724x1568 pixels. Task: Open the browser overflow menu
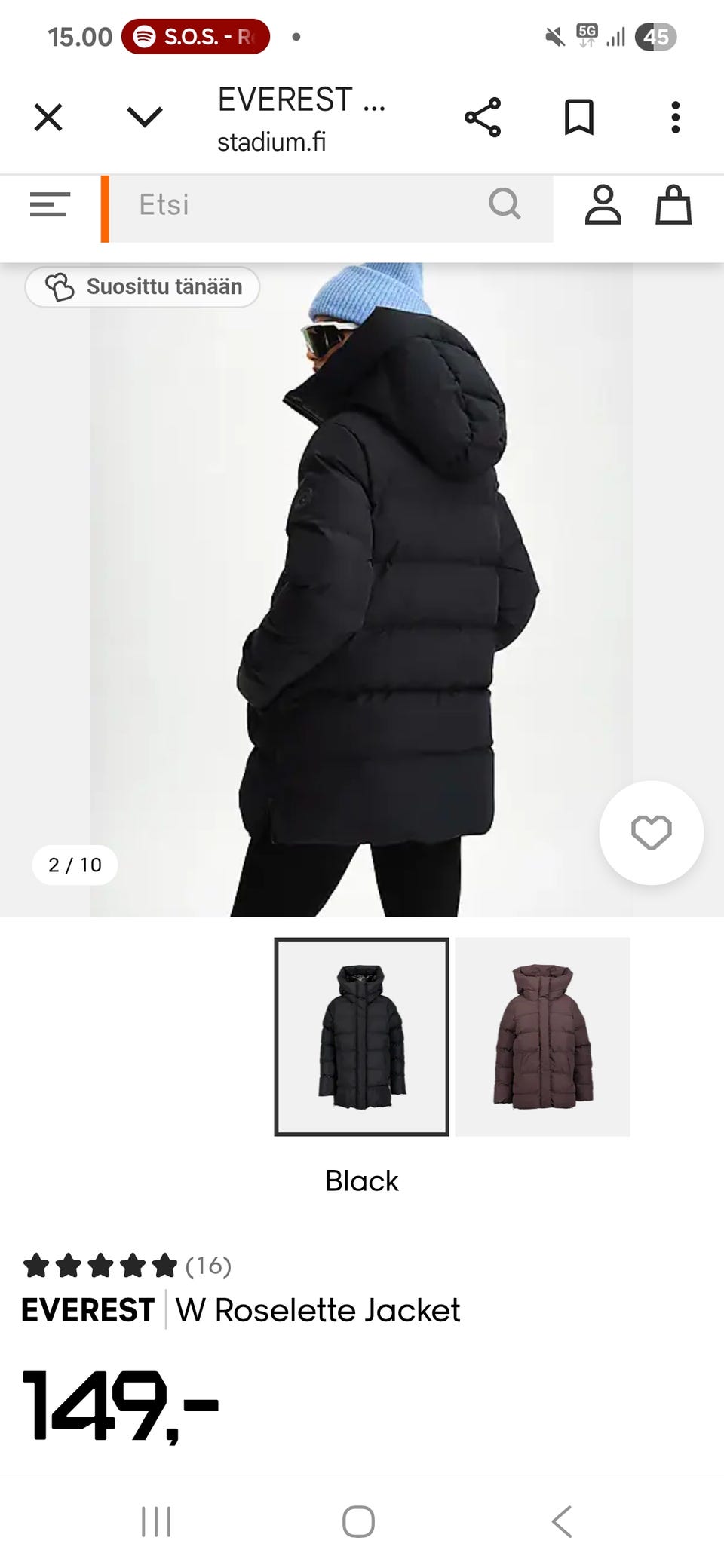click(x=676, y=118)
